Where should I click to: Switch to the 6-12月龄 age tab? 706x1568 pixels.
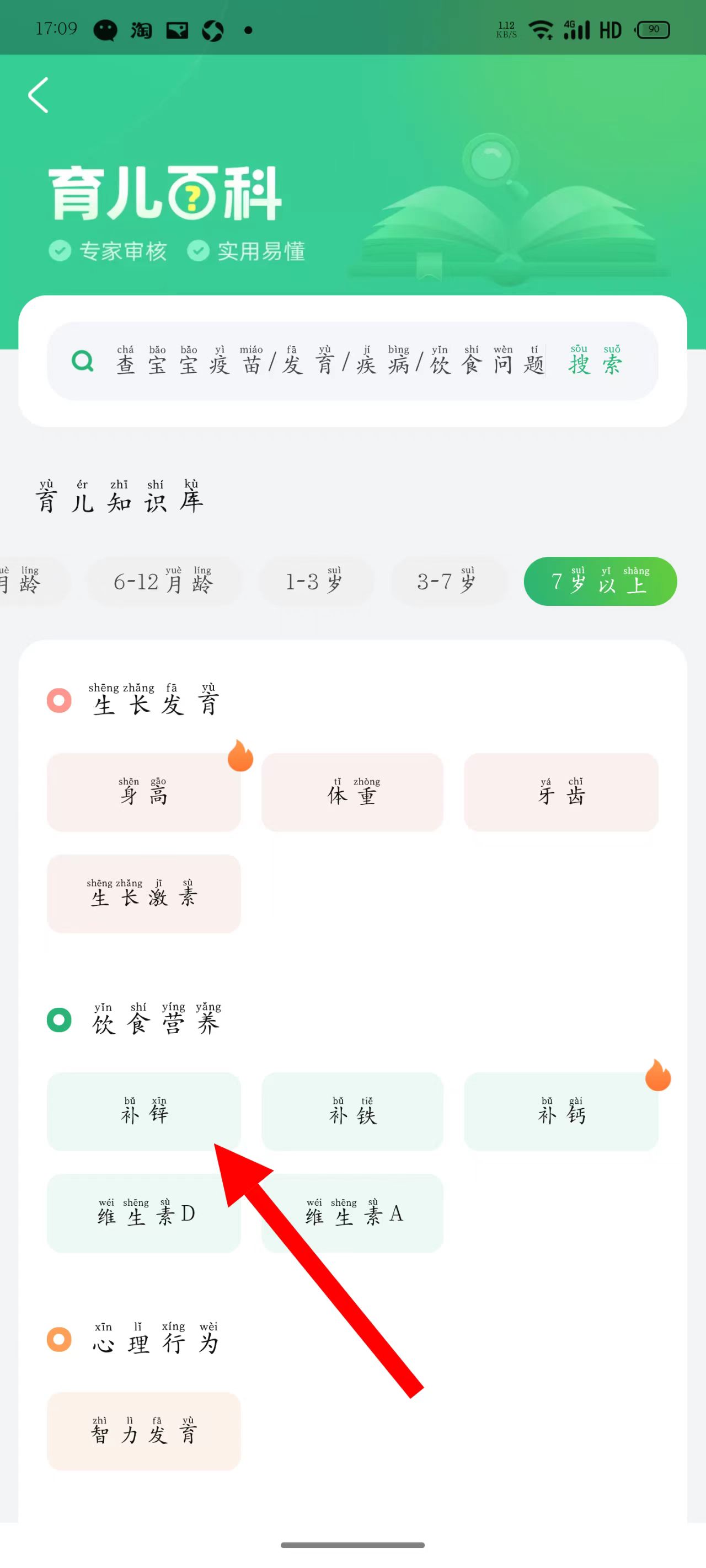click(163, 581)
